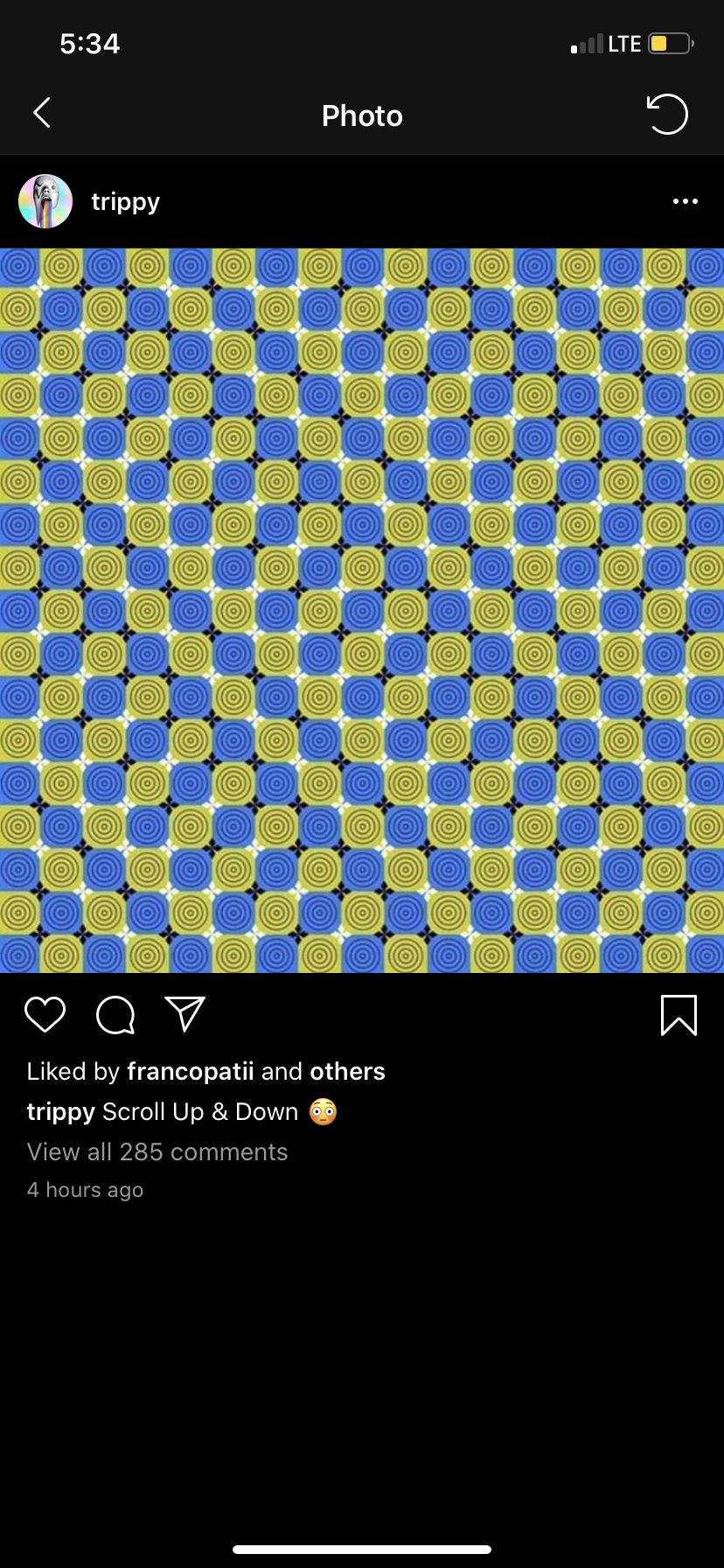Viewport: 724px width, 1568px height.
Task: Open the optical illusion photo
Action: click(x=362, y=610)
